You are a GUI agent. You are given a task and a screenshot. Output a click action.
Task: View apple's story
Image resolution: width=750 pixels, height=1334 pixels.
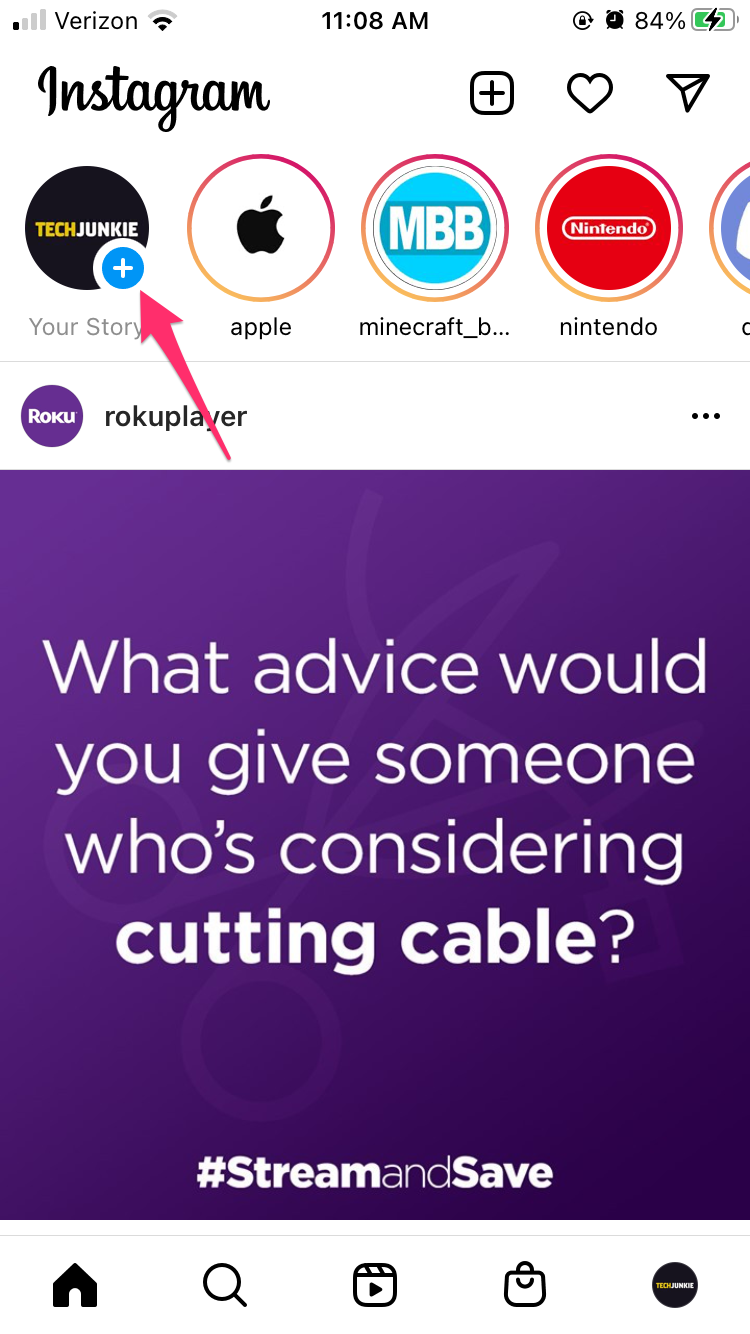[261, 229]
